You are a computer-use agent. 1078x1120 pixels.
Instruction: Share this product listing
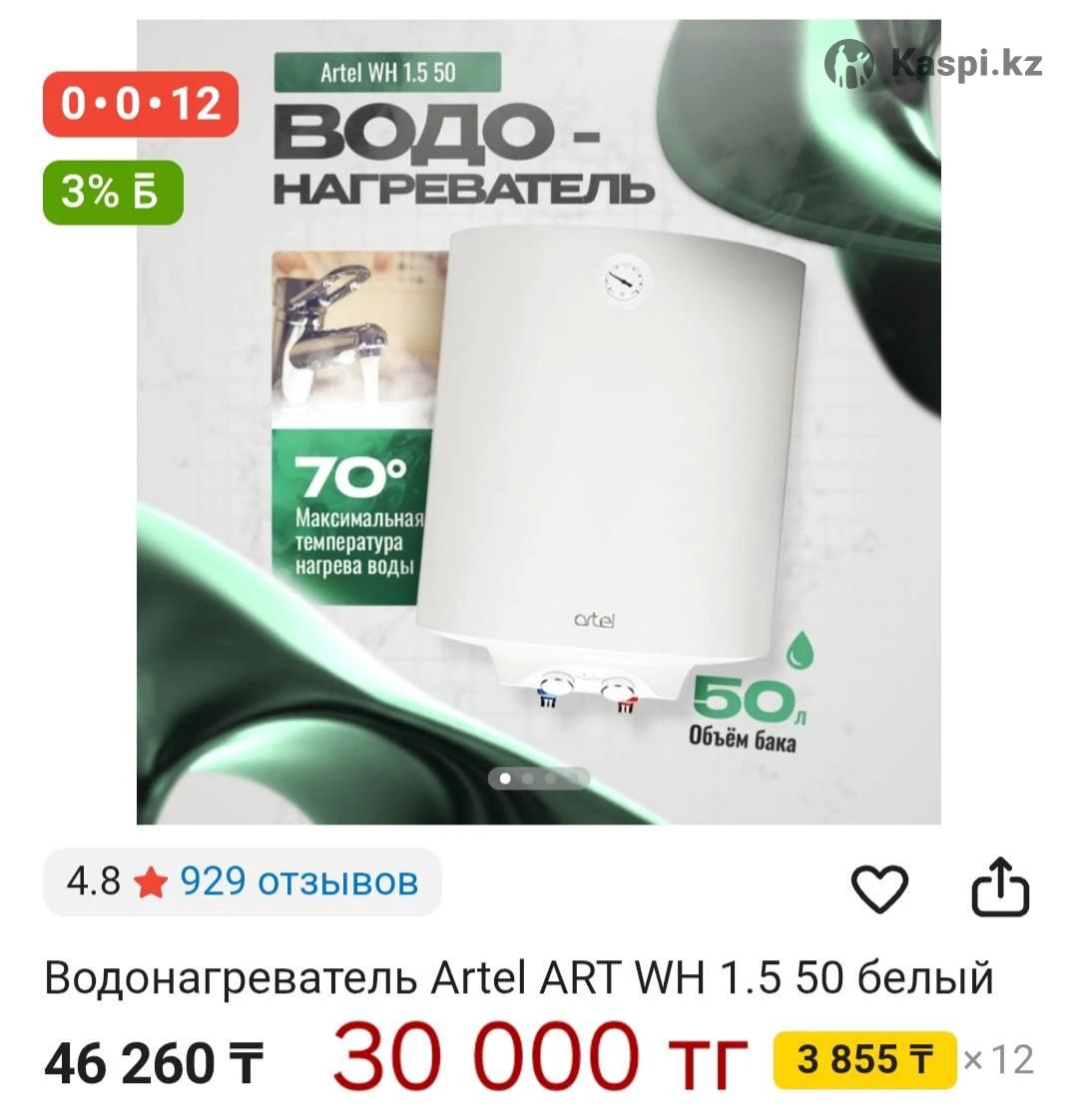[1000, 886]
